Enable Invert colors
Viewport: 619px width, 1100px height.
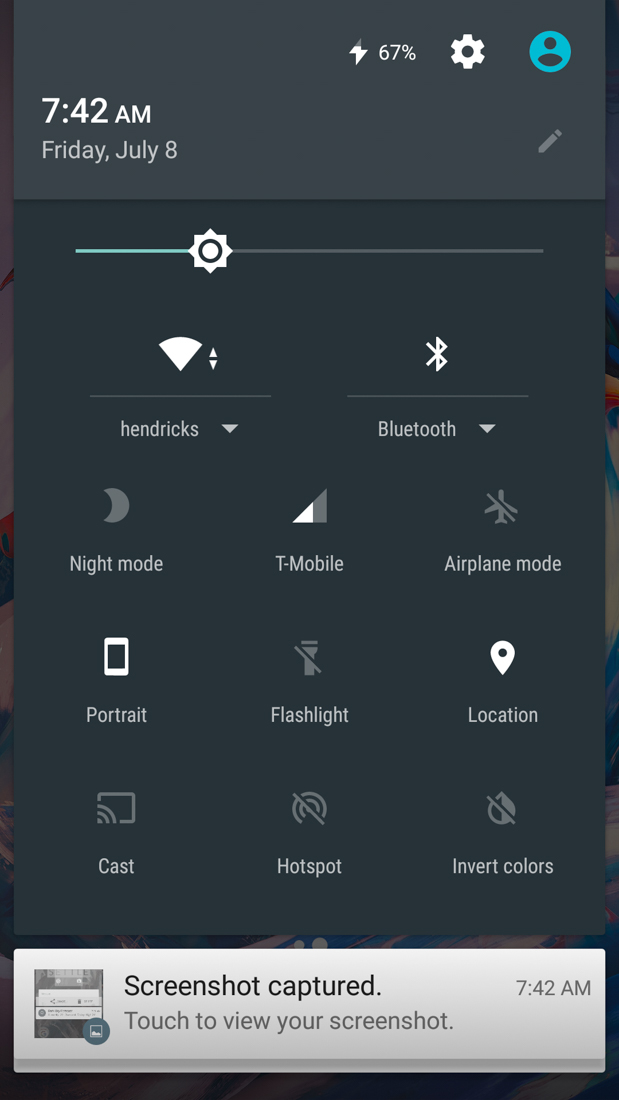[502, 830]
